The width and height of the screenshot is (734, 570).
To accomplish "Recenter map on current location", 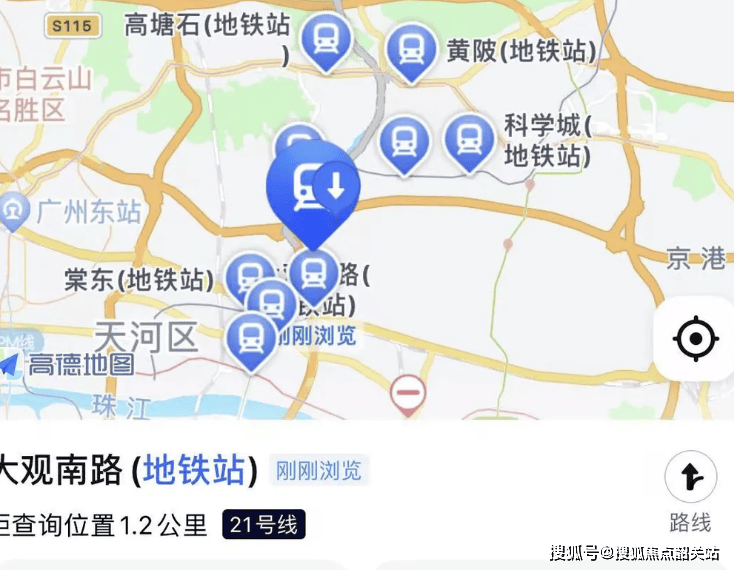I will 695,339.
